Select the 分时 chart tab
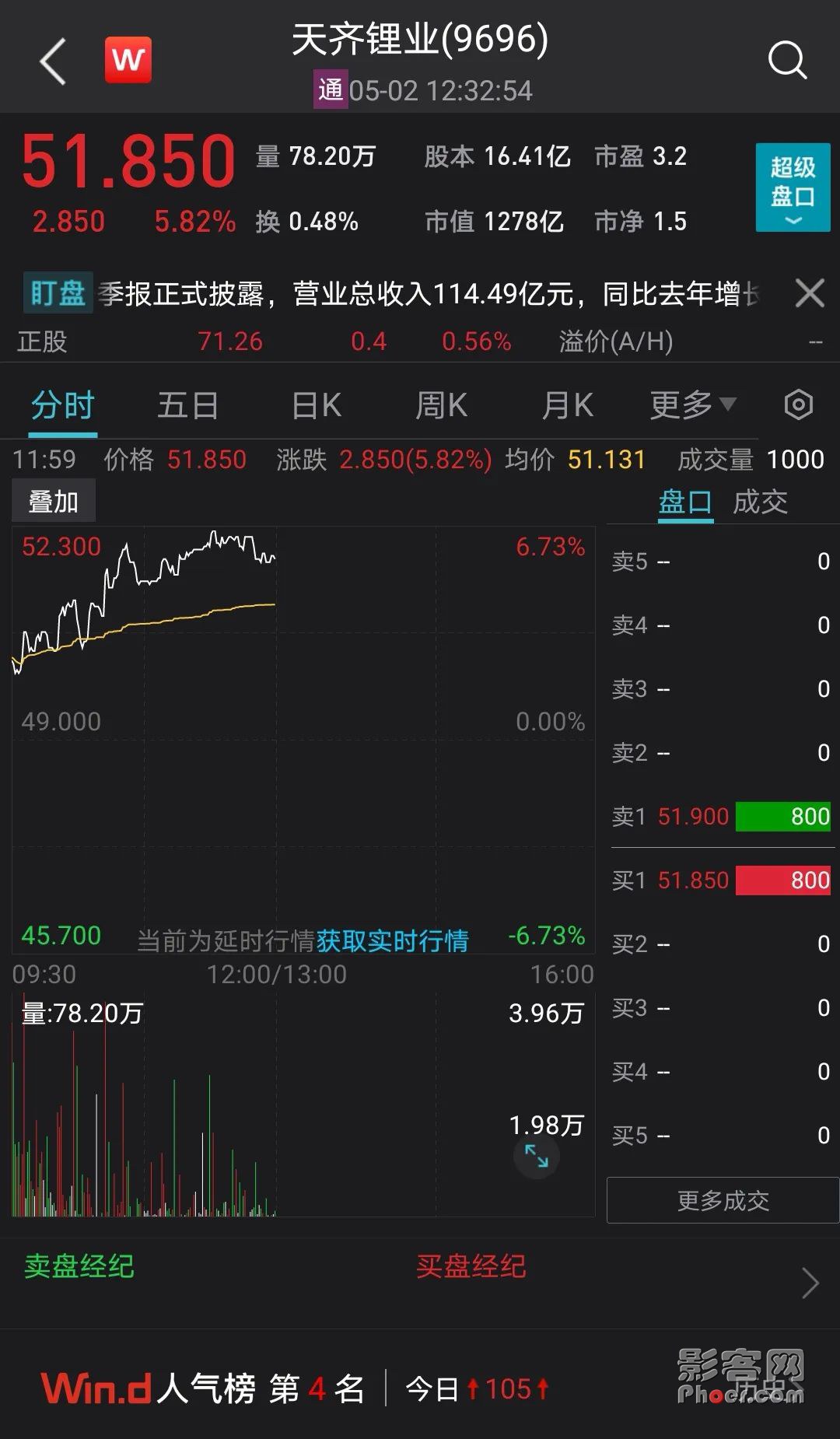840x1439 pixels. [62, 406]
